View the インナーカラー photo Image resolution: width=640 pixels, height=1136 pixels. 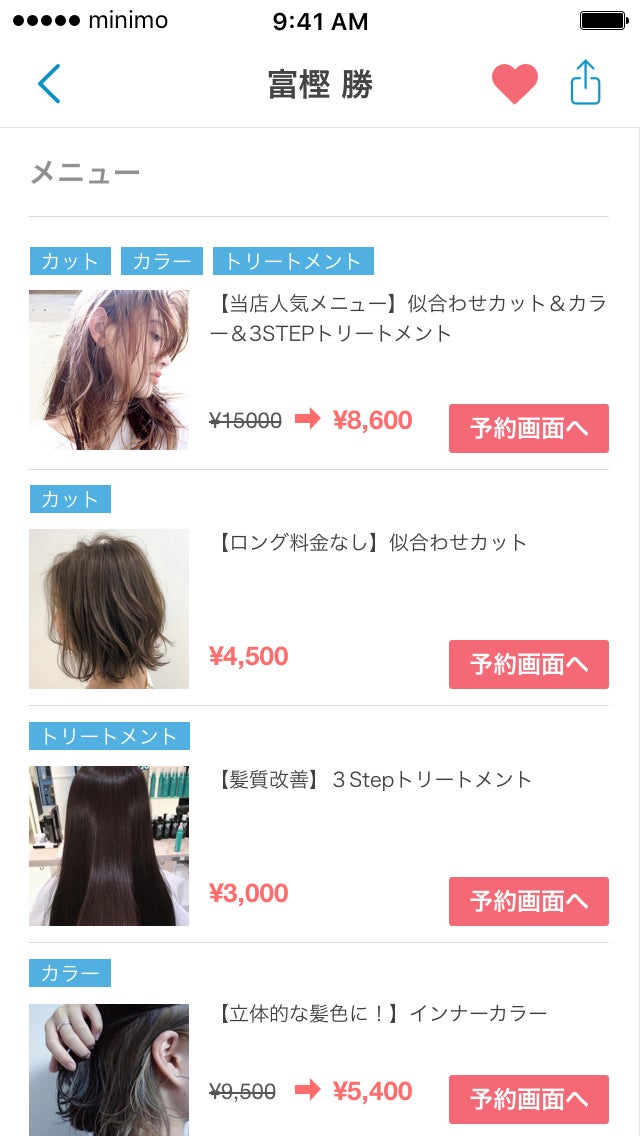[x=109, y=1069]
